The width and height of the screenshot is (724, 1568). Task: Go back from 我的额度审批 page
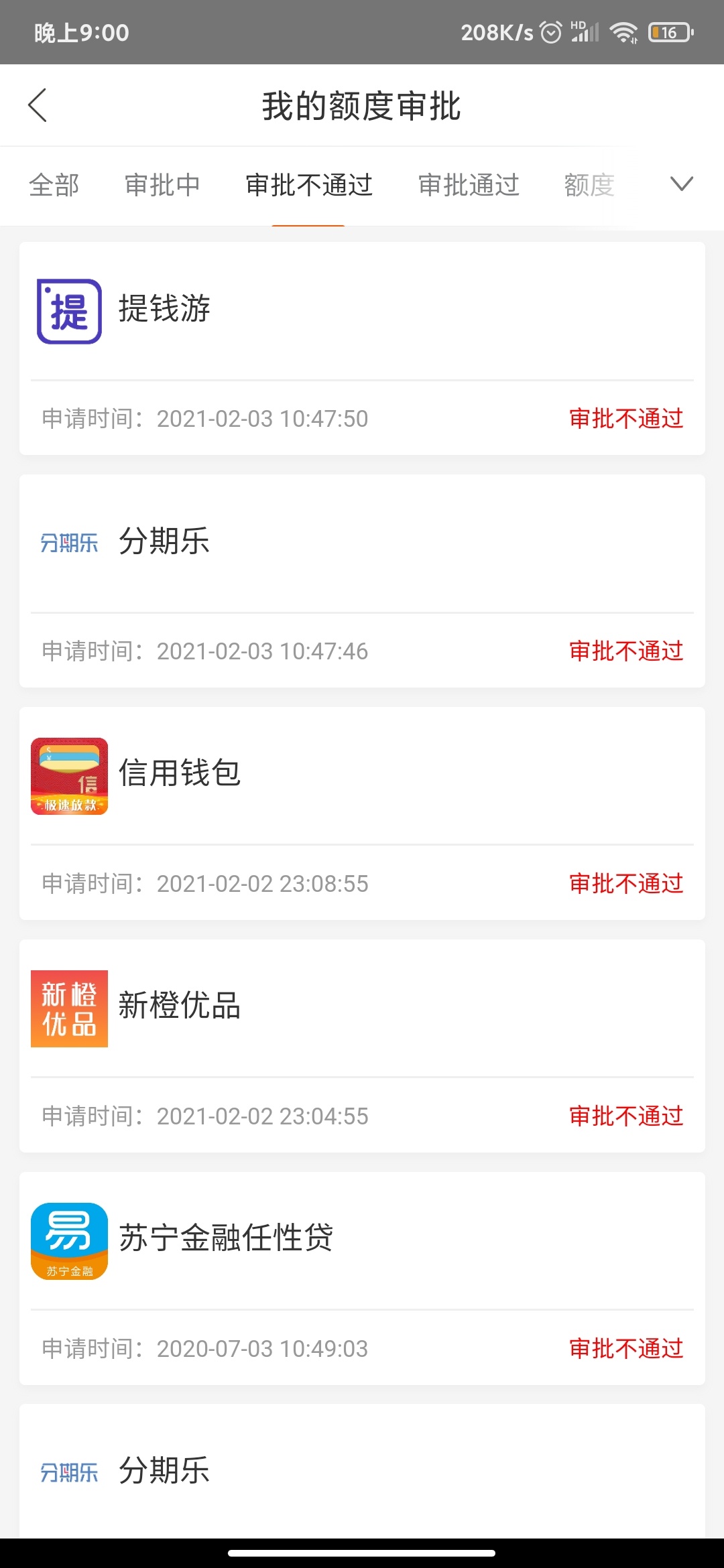coord(38,105)
